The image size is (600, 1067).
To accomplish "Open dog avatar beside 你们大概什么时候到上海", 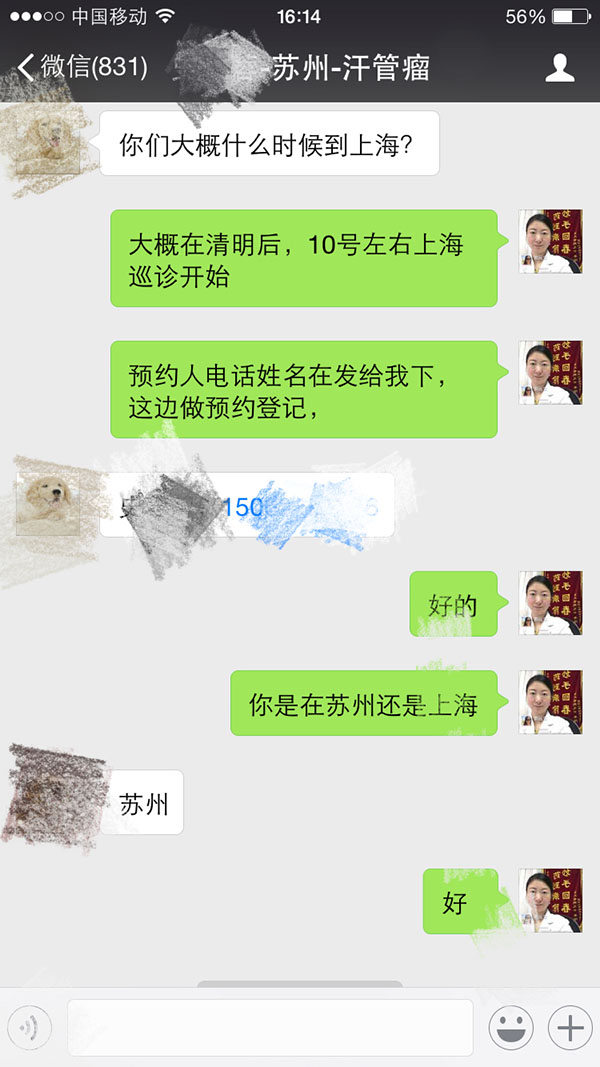I will click(47, 141).
